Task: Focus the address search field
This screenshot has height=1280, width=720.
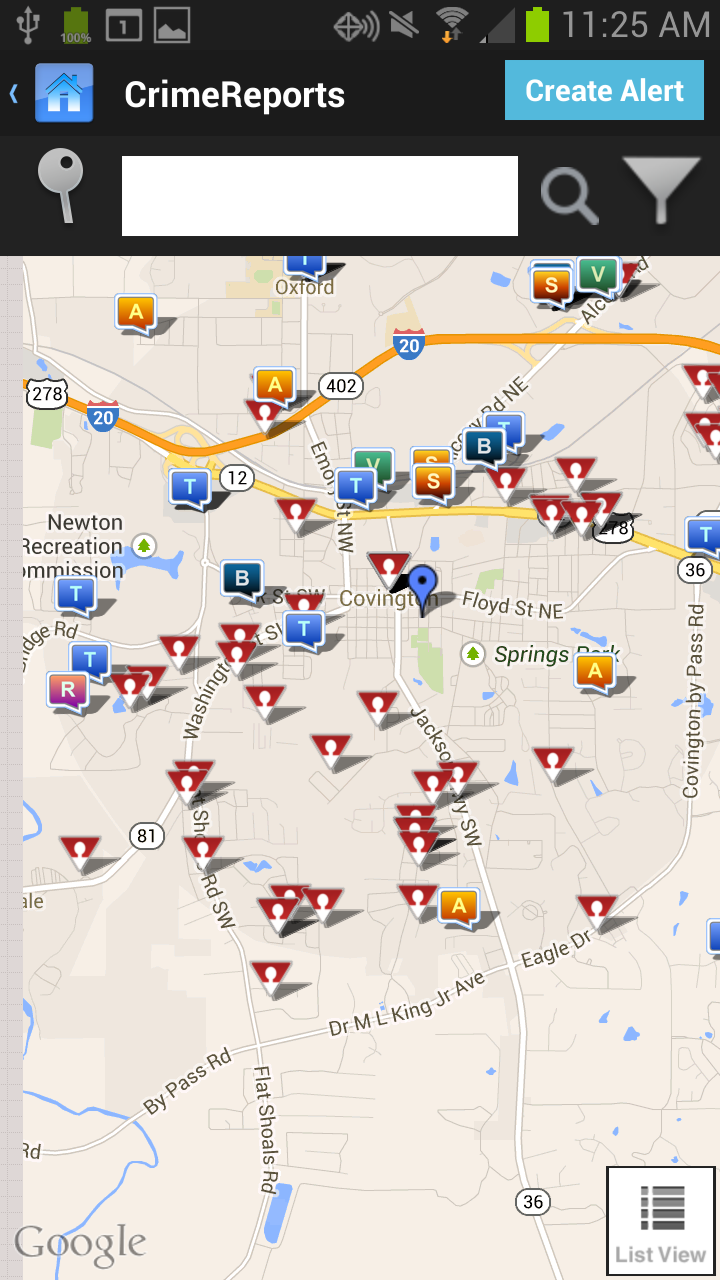Action: 320,196
